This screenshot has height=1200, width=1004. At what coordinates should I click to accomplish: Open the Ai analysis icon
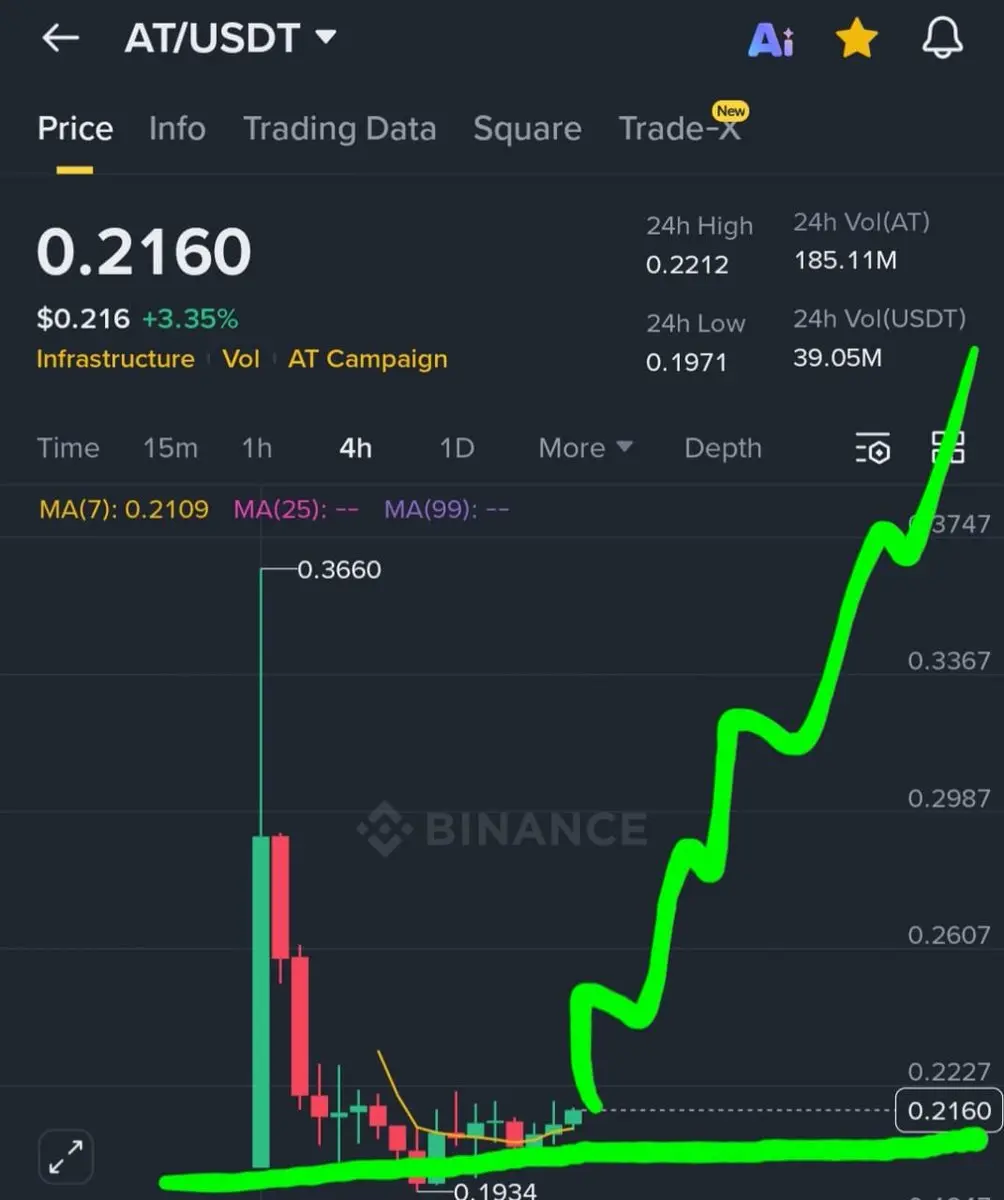(771, 40)
